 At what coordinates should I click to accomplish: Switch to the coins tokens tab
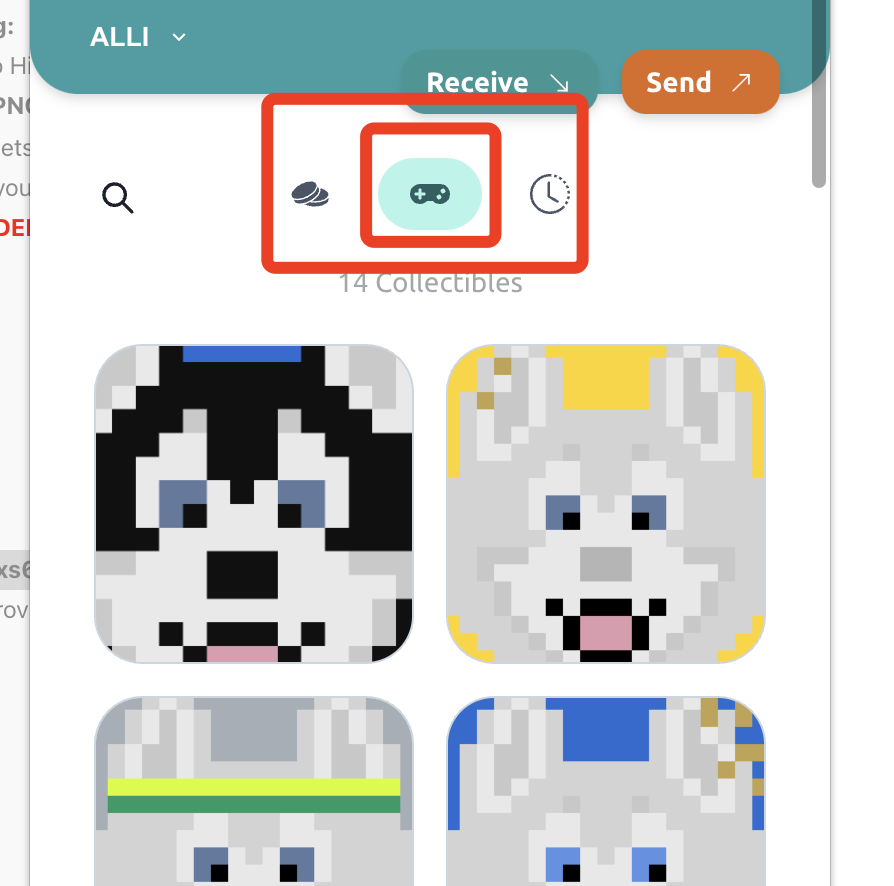point(310,194)
